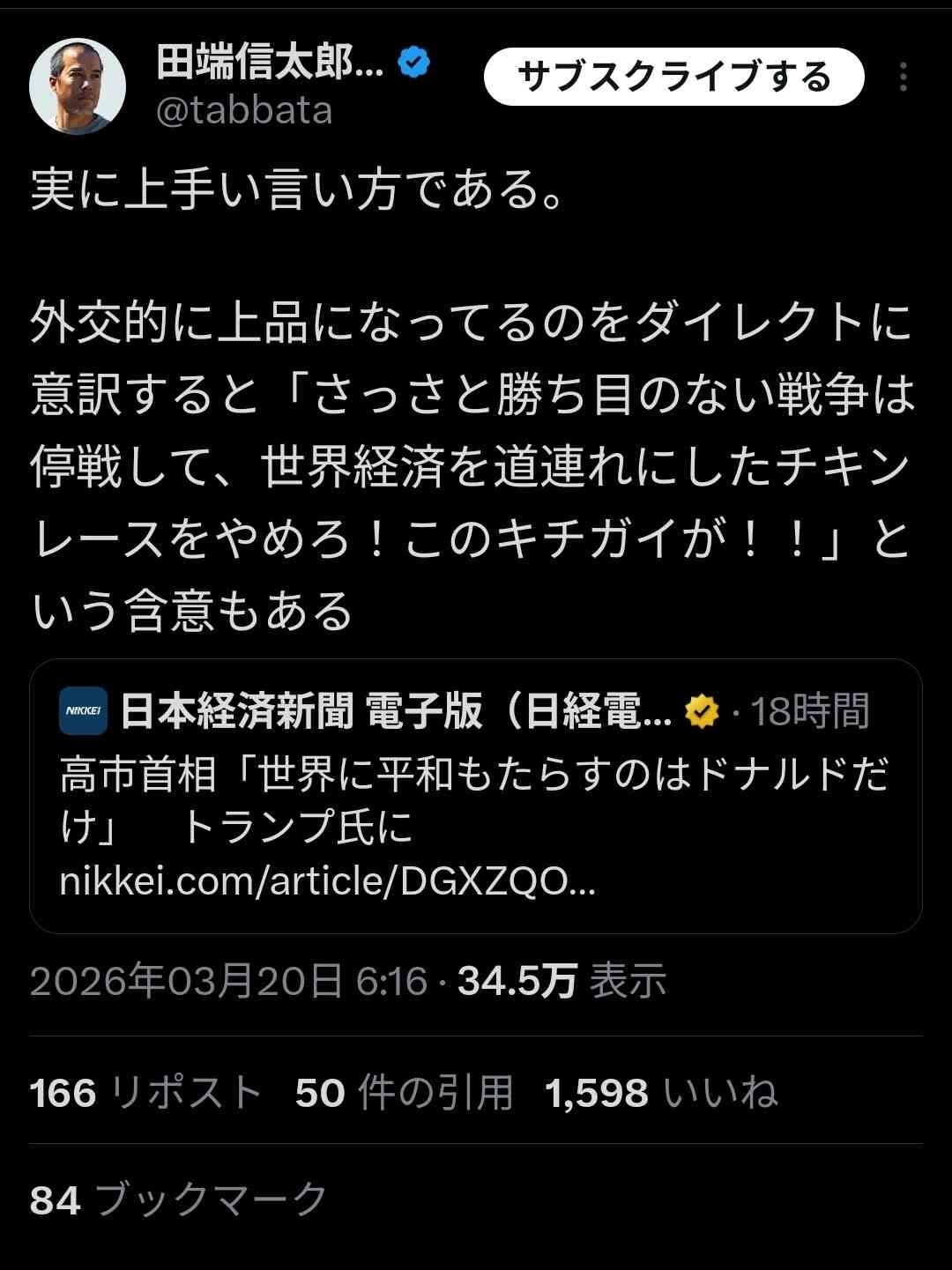View the 50 件の引用 list

tap(404, 1093)
